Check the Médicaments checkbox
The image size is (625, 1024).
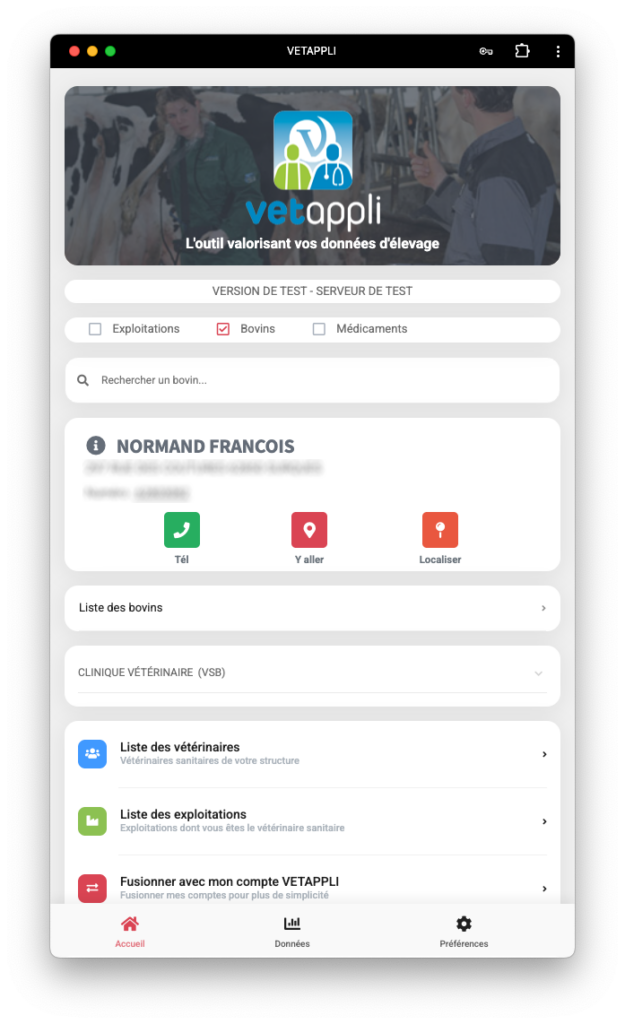click(x=319, y=329)
